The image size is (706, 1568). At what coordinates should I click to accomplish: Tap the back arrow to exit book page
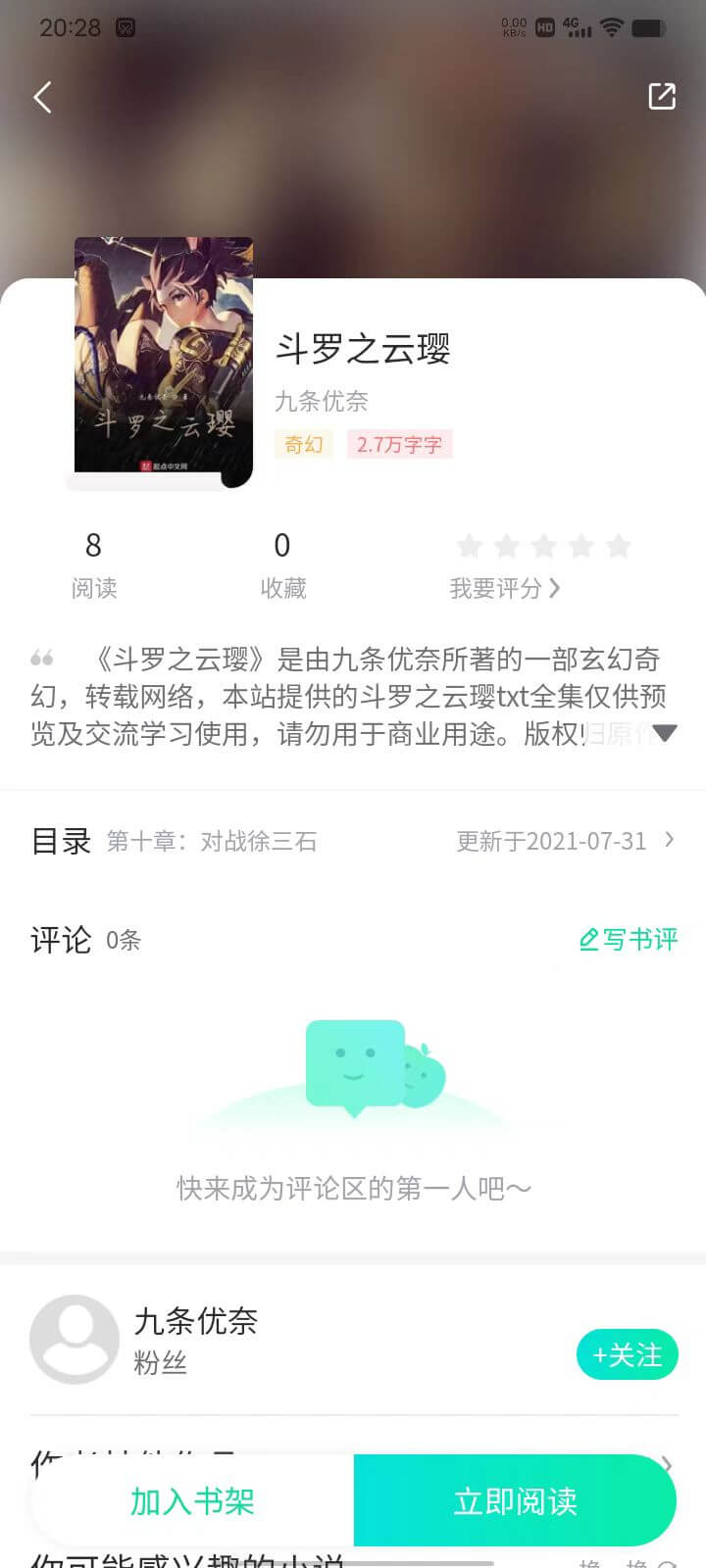41,97
